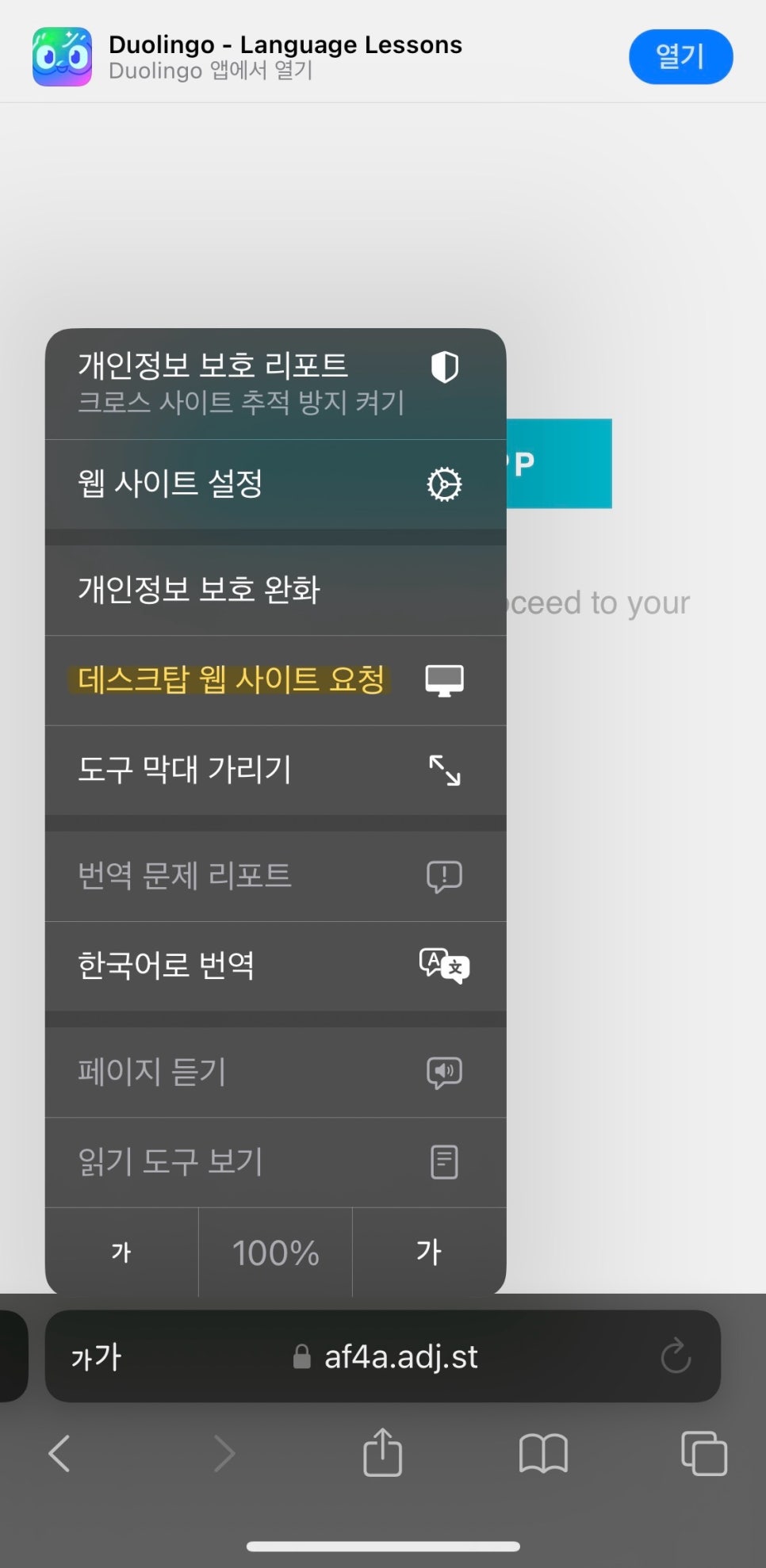Open bookmarks

point(543,1454)
